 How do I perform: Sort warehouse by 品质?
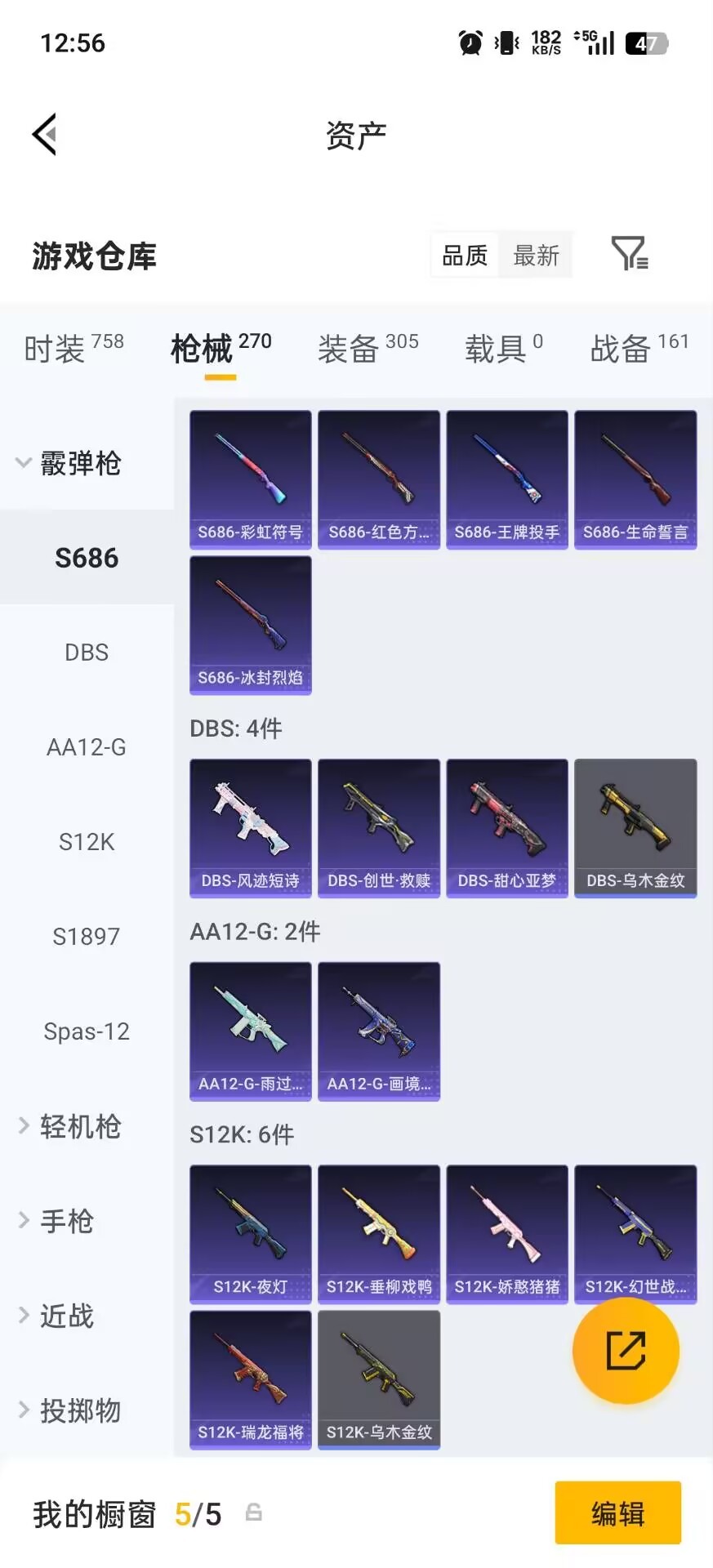click(464, 256)
